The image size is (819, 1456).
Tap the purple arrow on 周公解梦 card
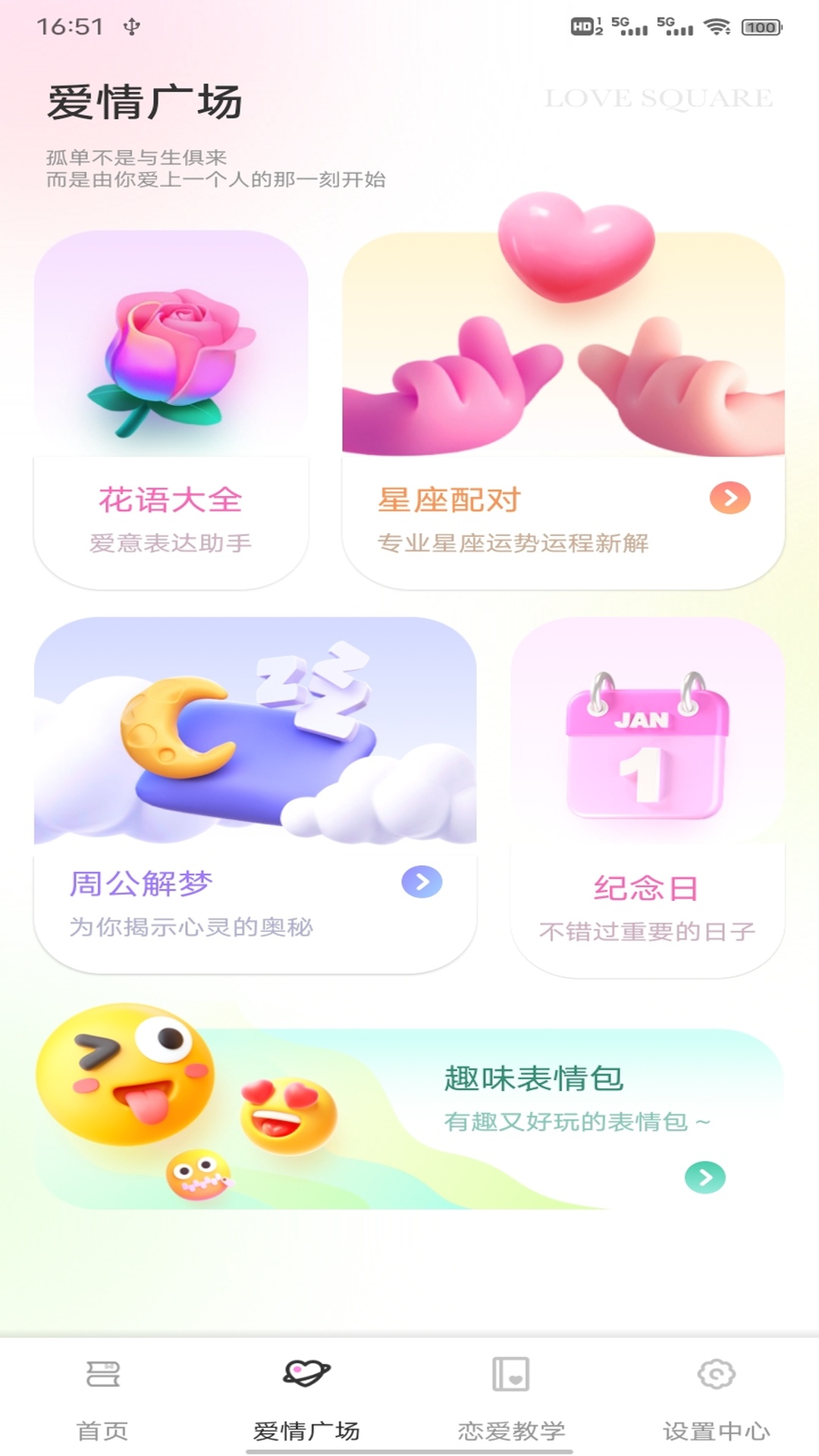(421, 882)
